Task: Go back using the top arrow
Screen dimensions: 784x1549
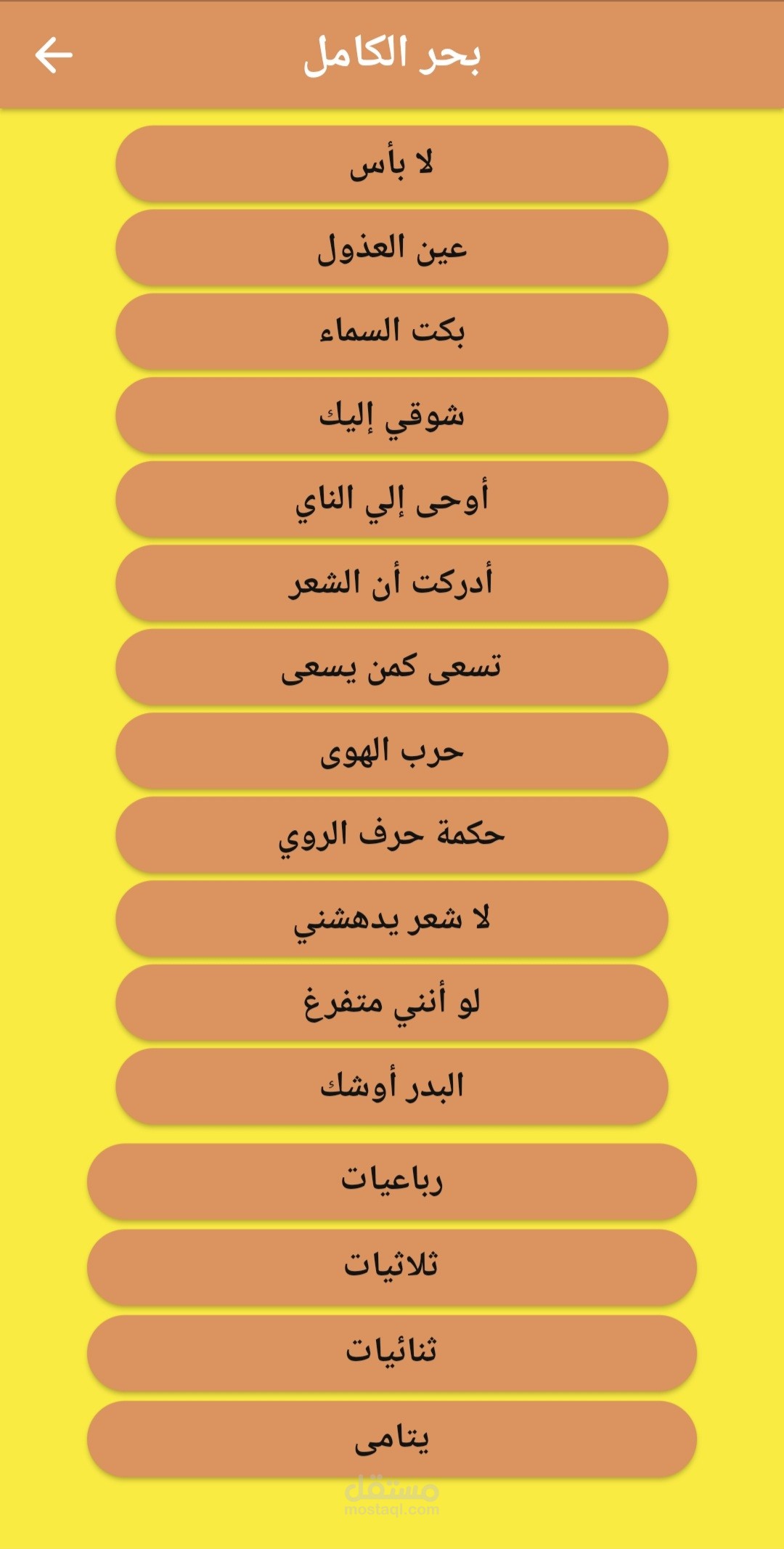Action: [54, 55]
